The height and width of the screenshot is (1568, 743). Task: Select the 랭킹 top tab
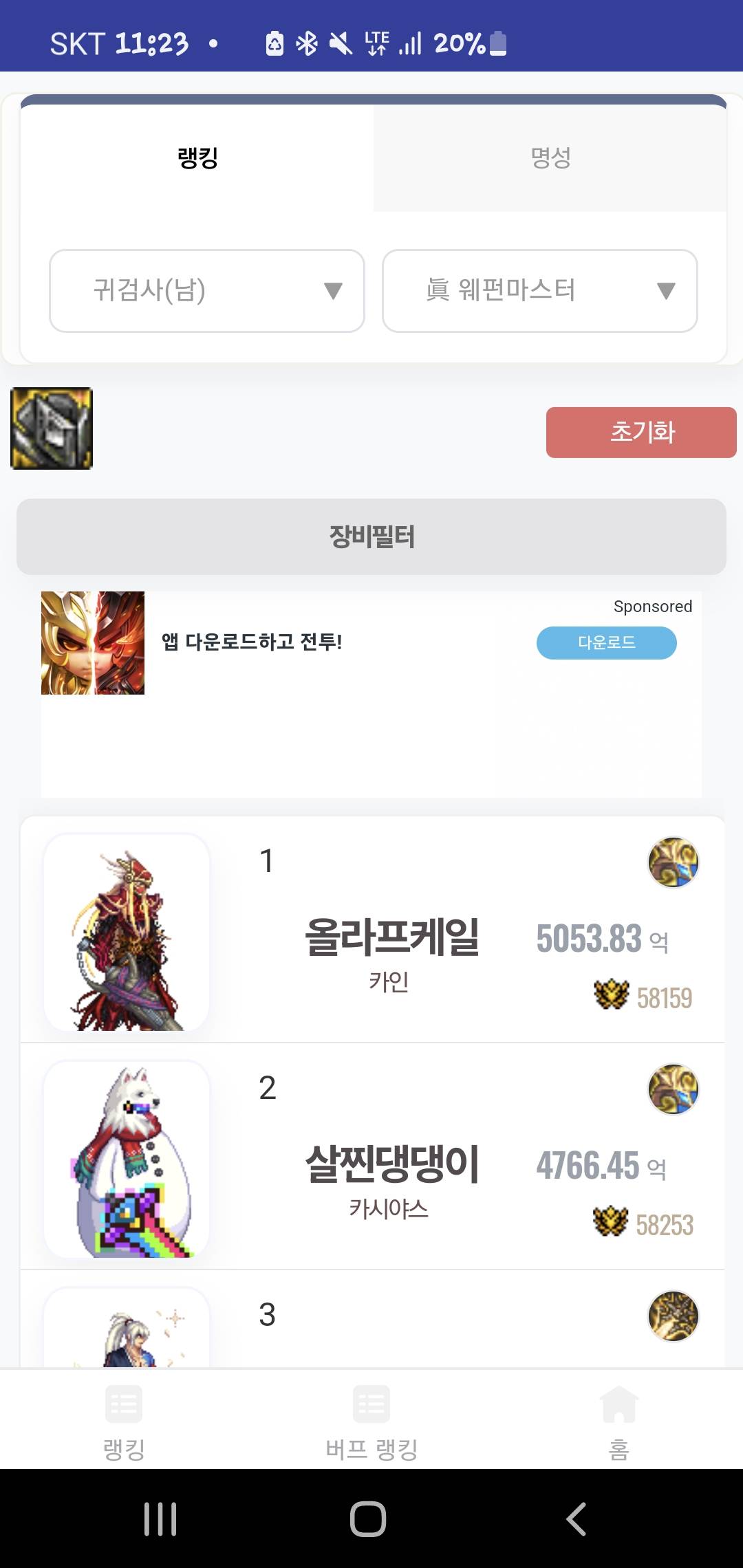(x=197, y=158)
